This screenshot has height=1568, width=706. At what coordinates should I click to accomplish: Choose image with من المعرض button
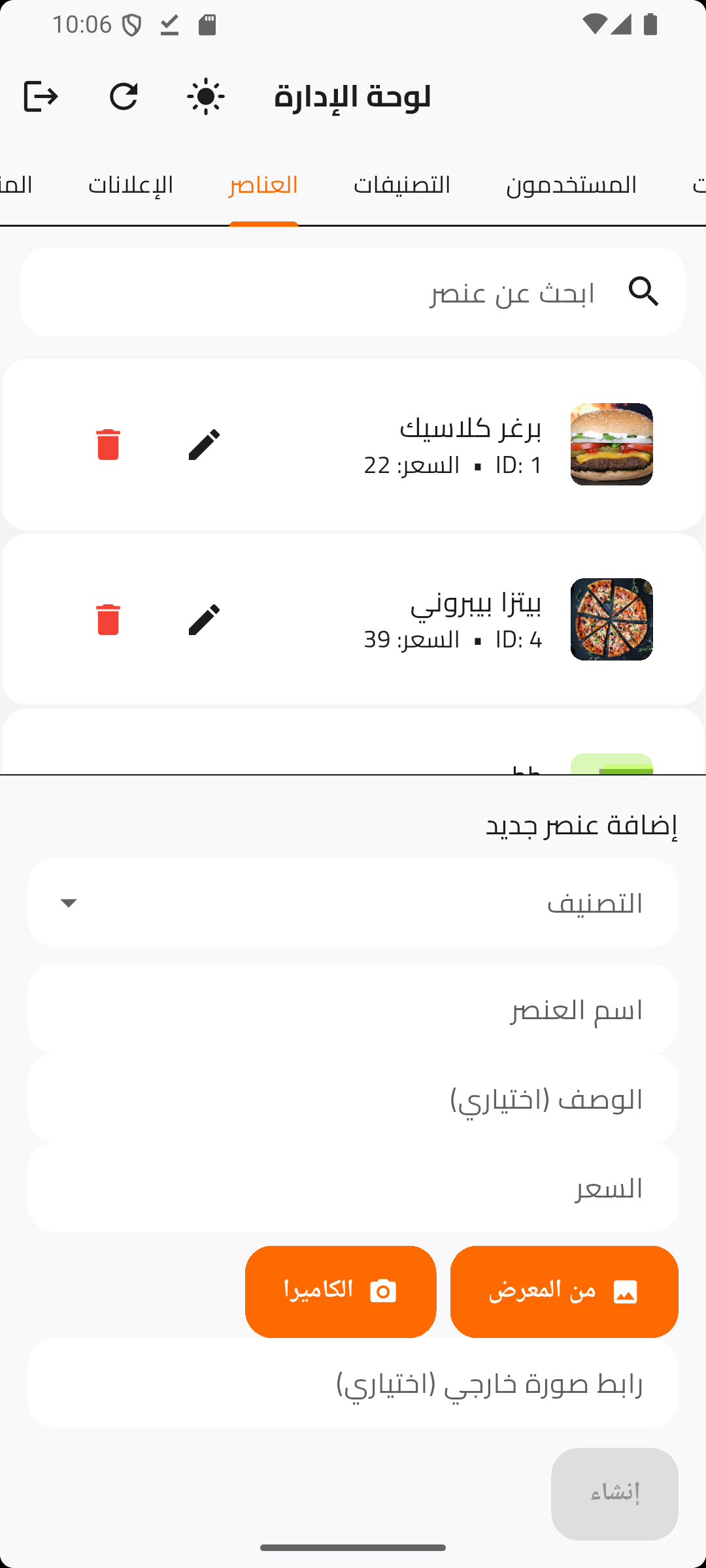point(563,1292)
